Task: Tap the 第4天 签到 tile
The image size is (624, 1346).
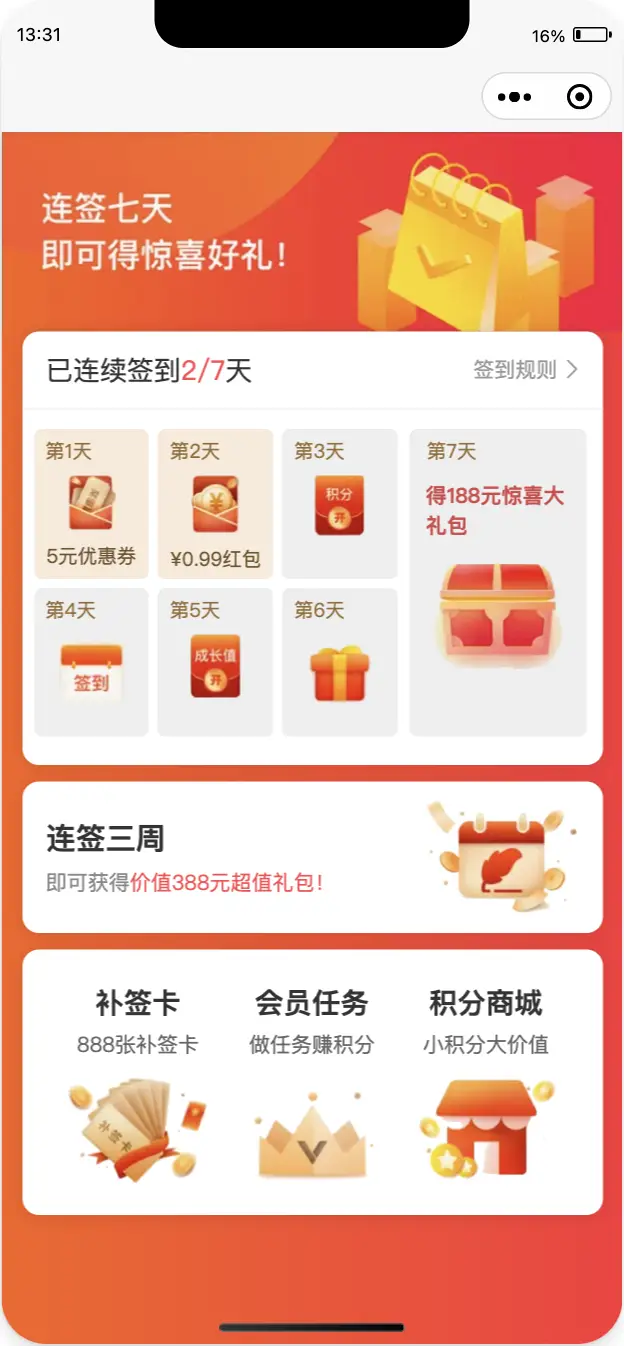Action: [x=91, y=662]
